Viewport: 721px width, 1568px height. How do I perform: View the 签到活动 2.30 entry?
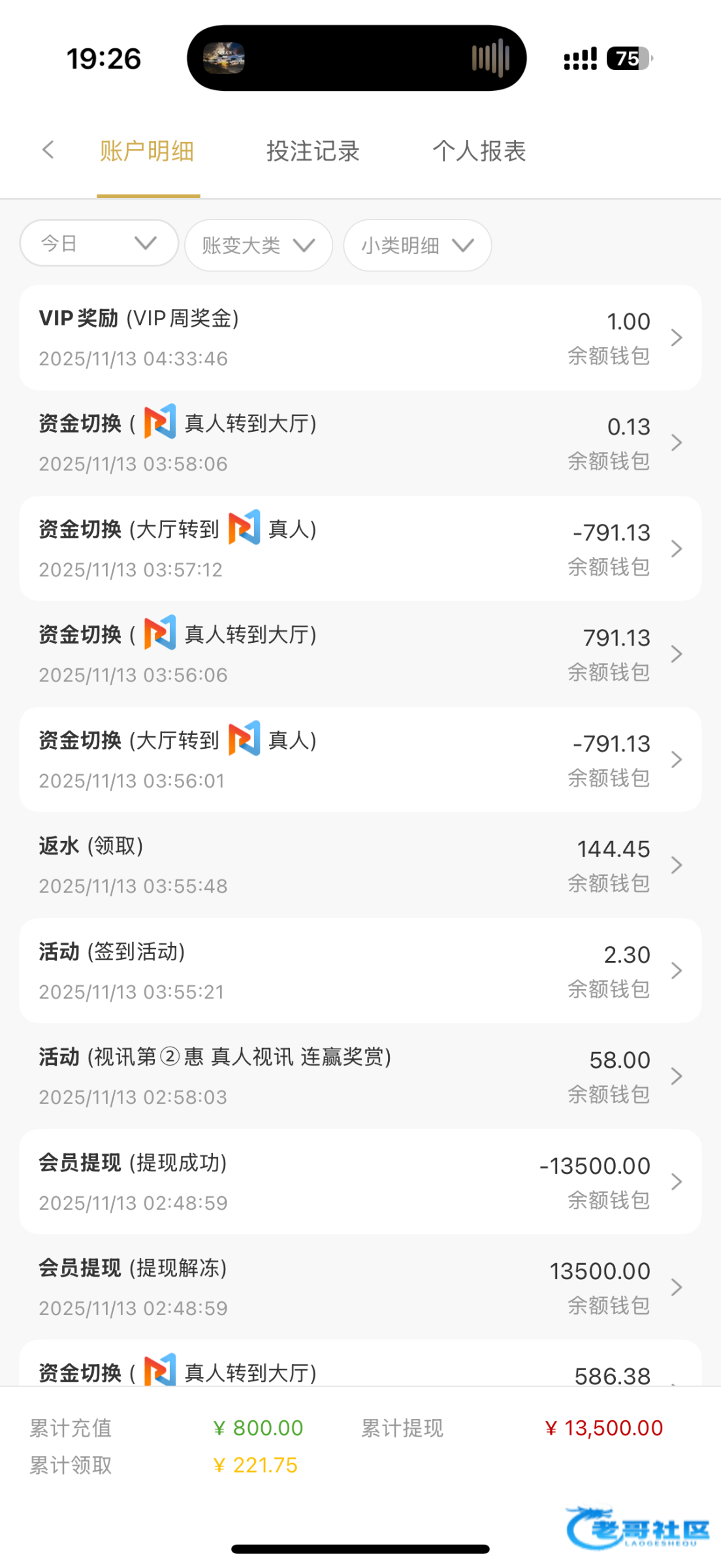360,971
